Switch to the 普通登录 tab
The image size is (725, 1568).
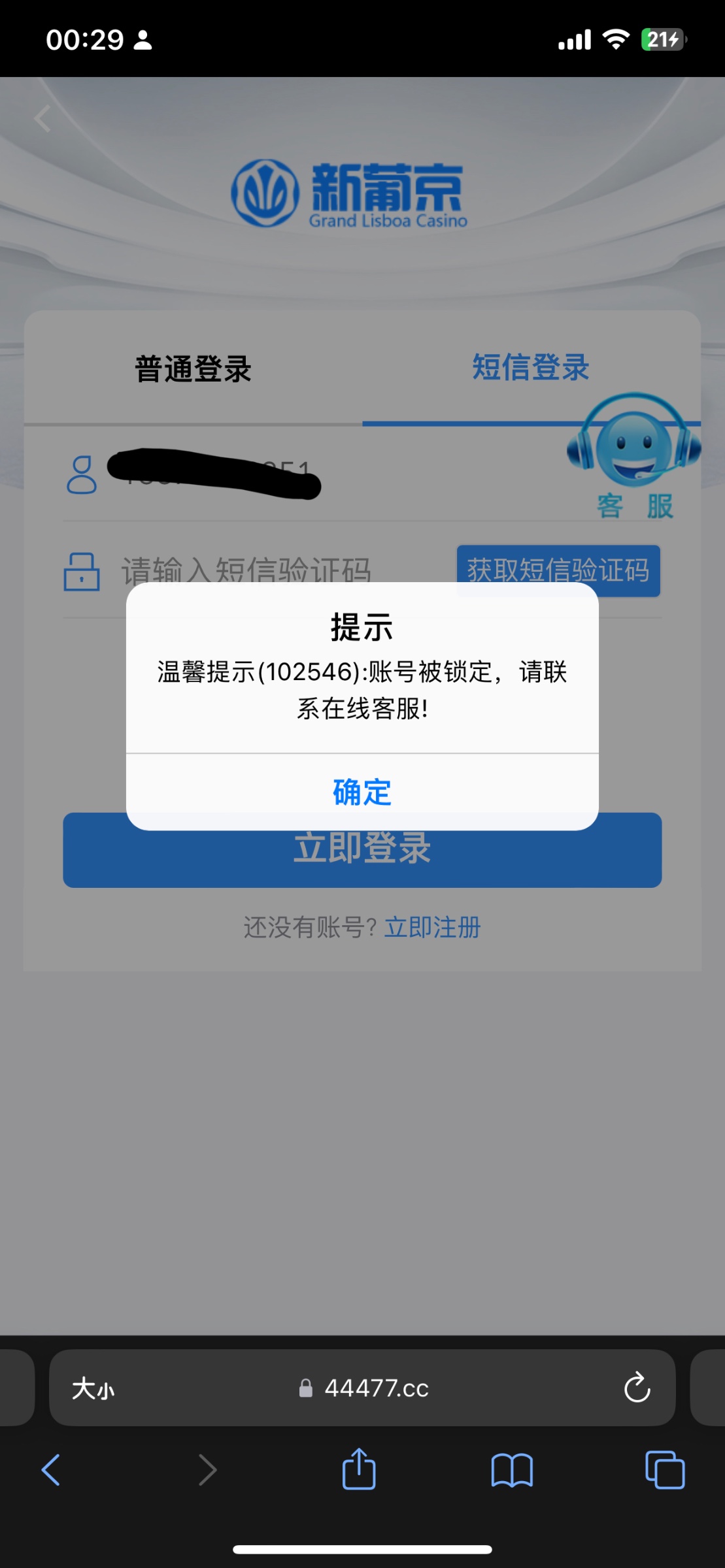193,369
